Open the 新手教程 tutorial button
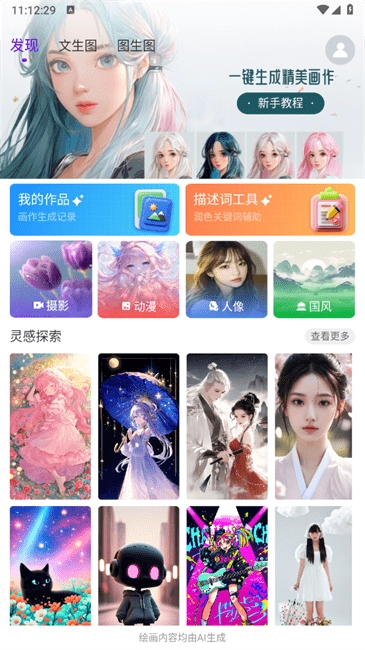 pos(280,103)
